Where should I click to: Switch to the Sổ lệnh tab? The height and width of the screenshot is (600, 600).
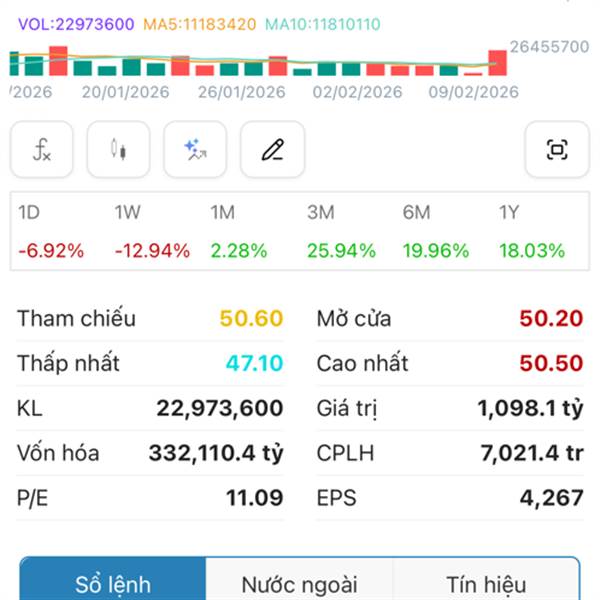tap(113, 579)
